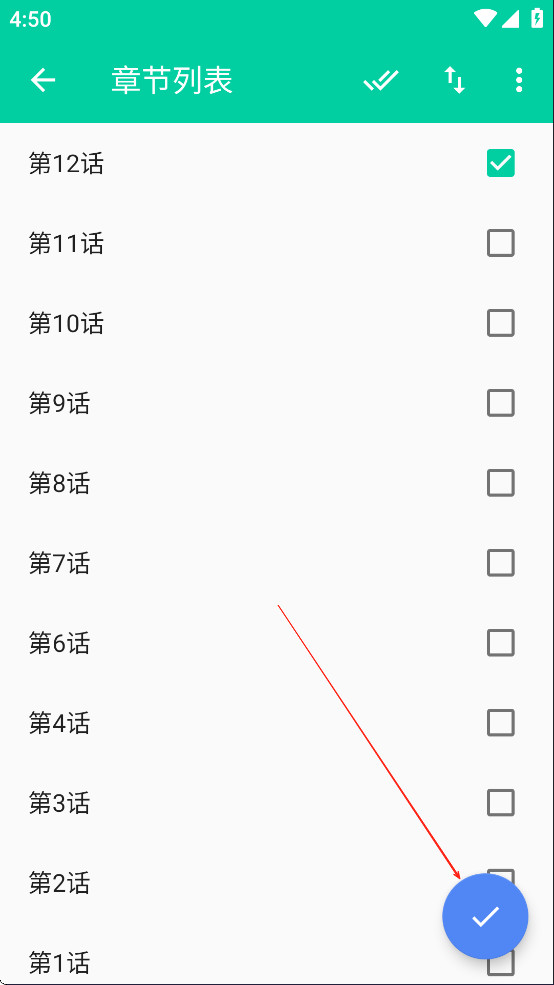Image resolution: width=554 pixels, height=985 pixels.
Task: Mark 第8话 as selected
Action: (501, 483)
